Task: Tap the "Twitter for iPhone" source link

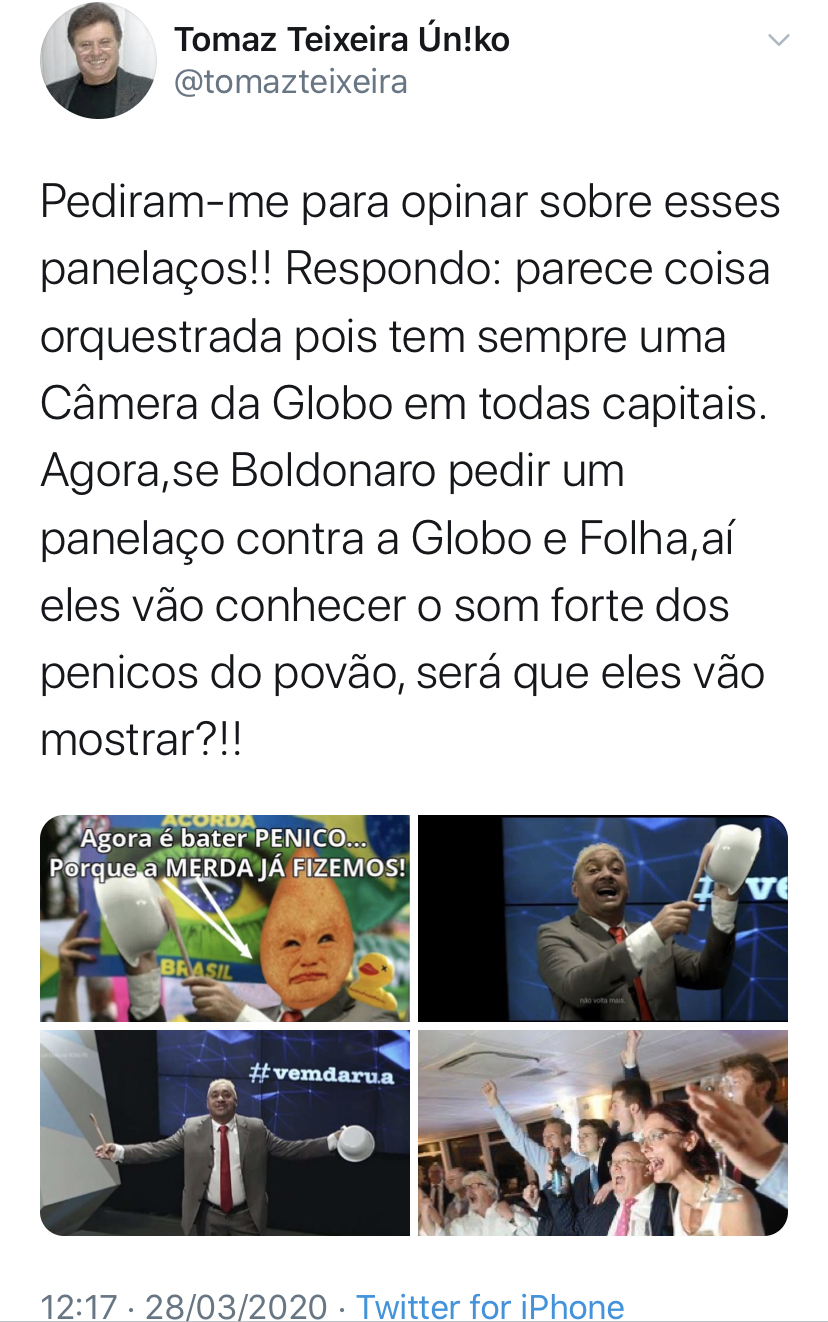Action: point(490,1306)
